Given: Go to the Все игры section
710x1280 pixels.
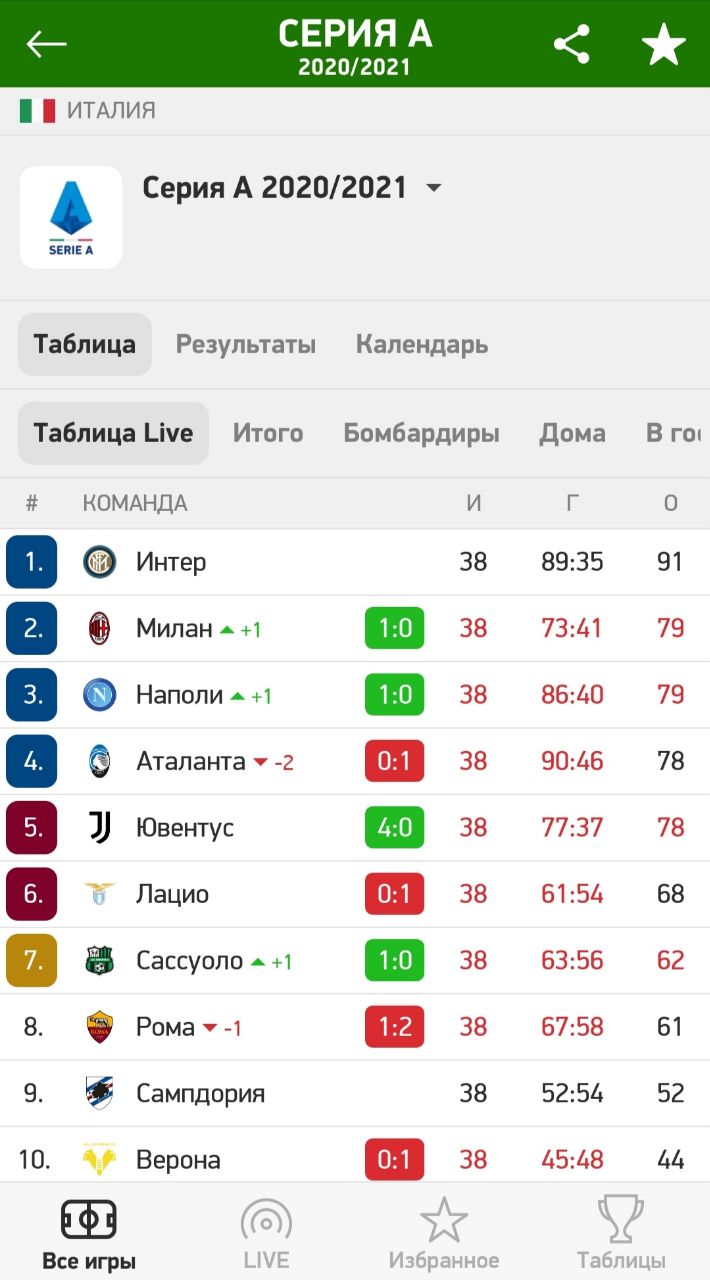Looking at the screenshot, I should pos(89,1235).
